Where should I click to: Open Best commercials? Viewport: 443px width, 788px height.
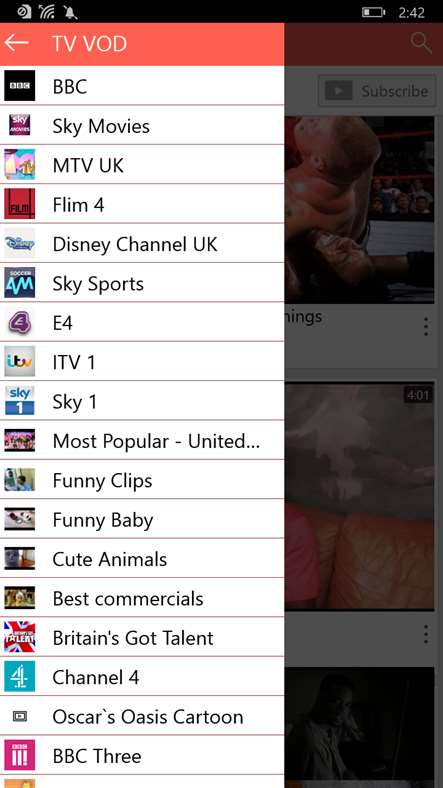142,598
